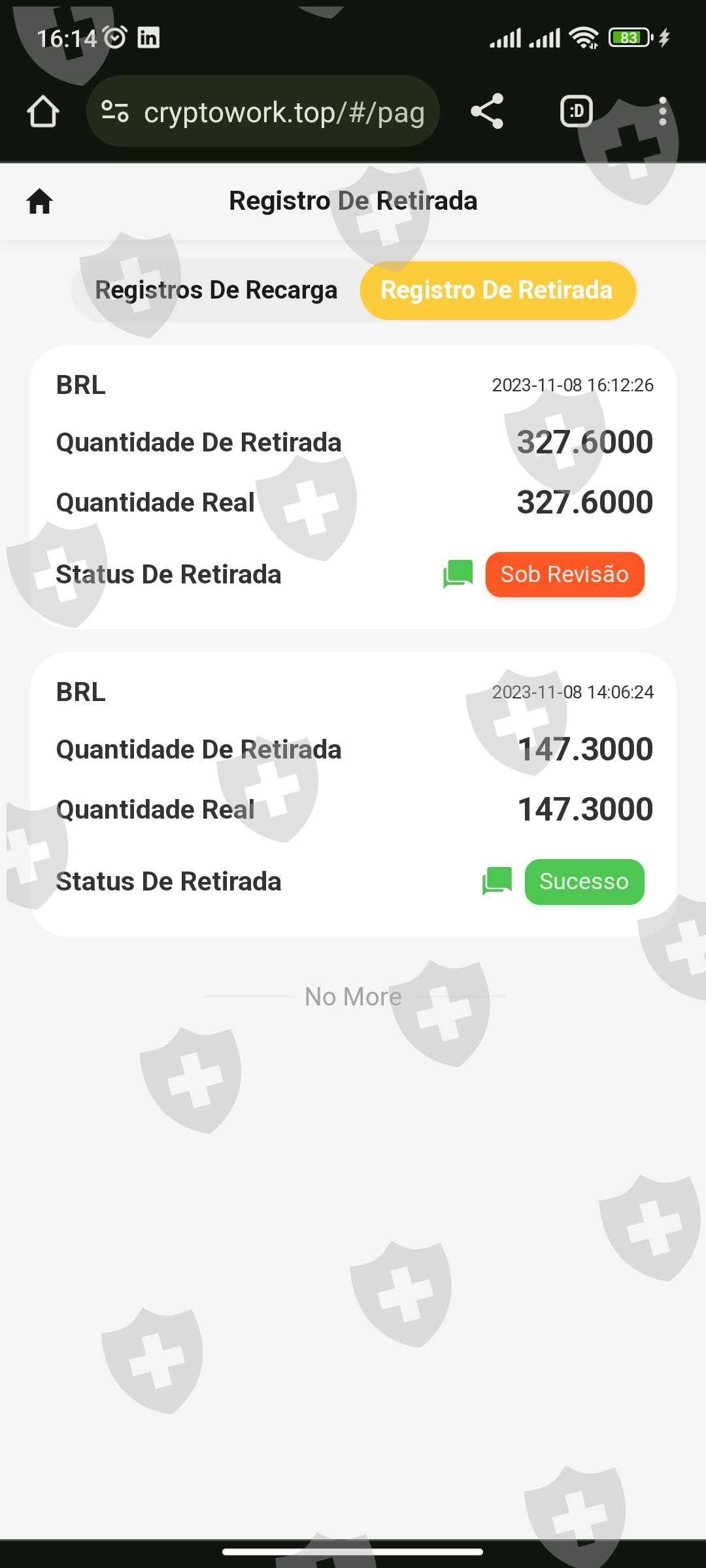
Task: Open the browser tab switcher
Action: pyautogui.click(x=577, y=112)
